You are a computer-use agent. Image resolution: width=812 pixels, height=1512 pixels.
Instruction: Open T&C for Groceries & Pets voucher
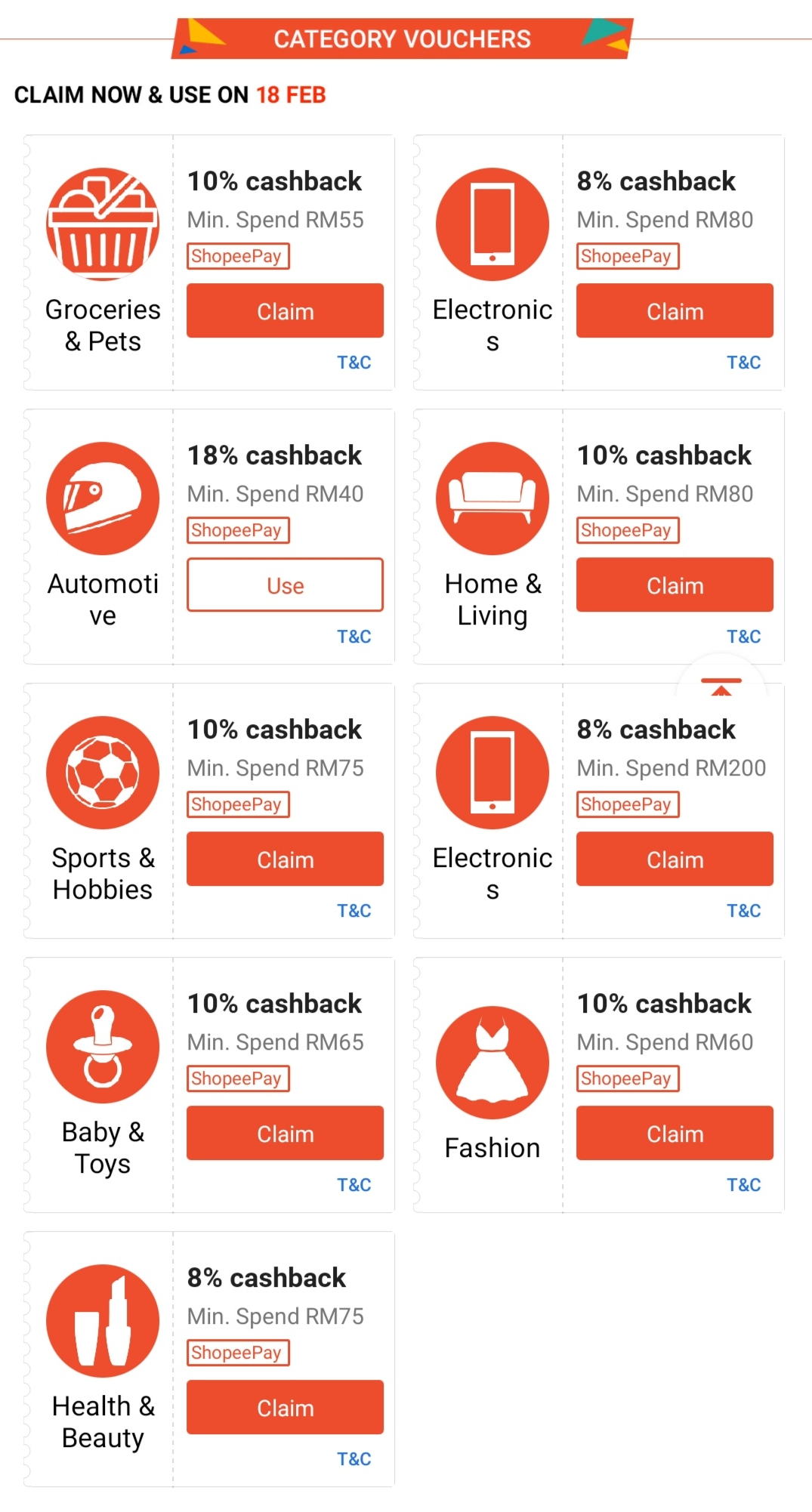coord(354,363)
